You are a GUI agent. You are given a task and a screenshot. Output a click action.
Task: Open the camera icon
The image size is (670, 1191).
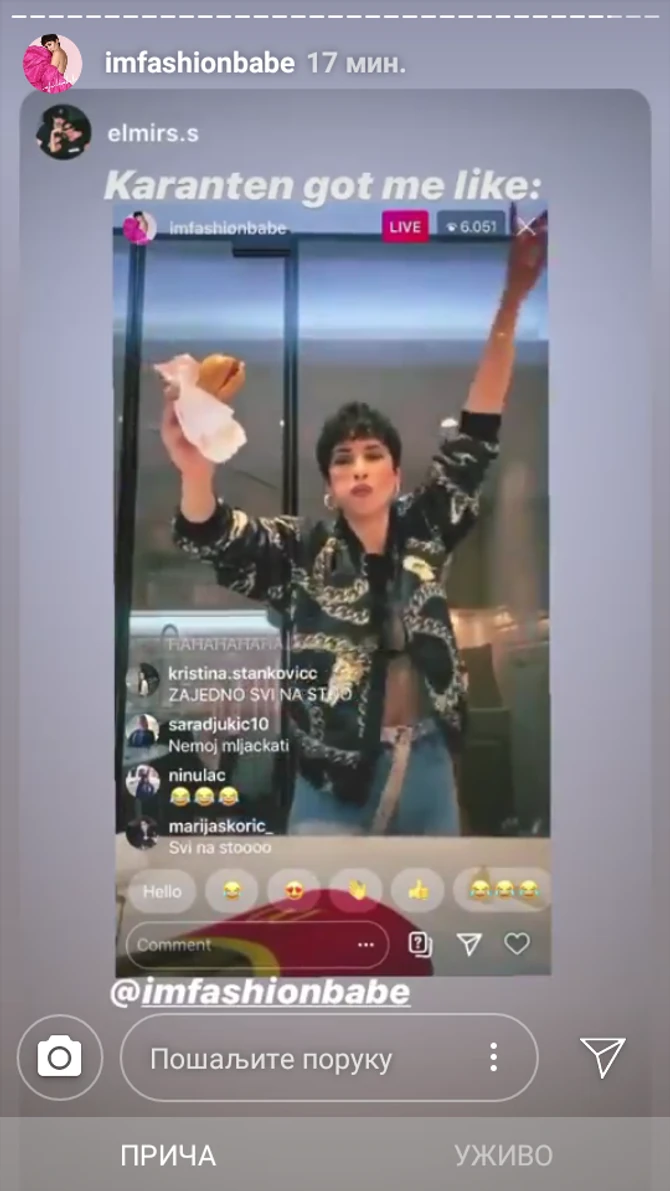pos(59,1057)
